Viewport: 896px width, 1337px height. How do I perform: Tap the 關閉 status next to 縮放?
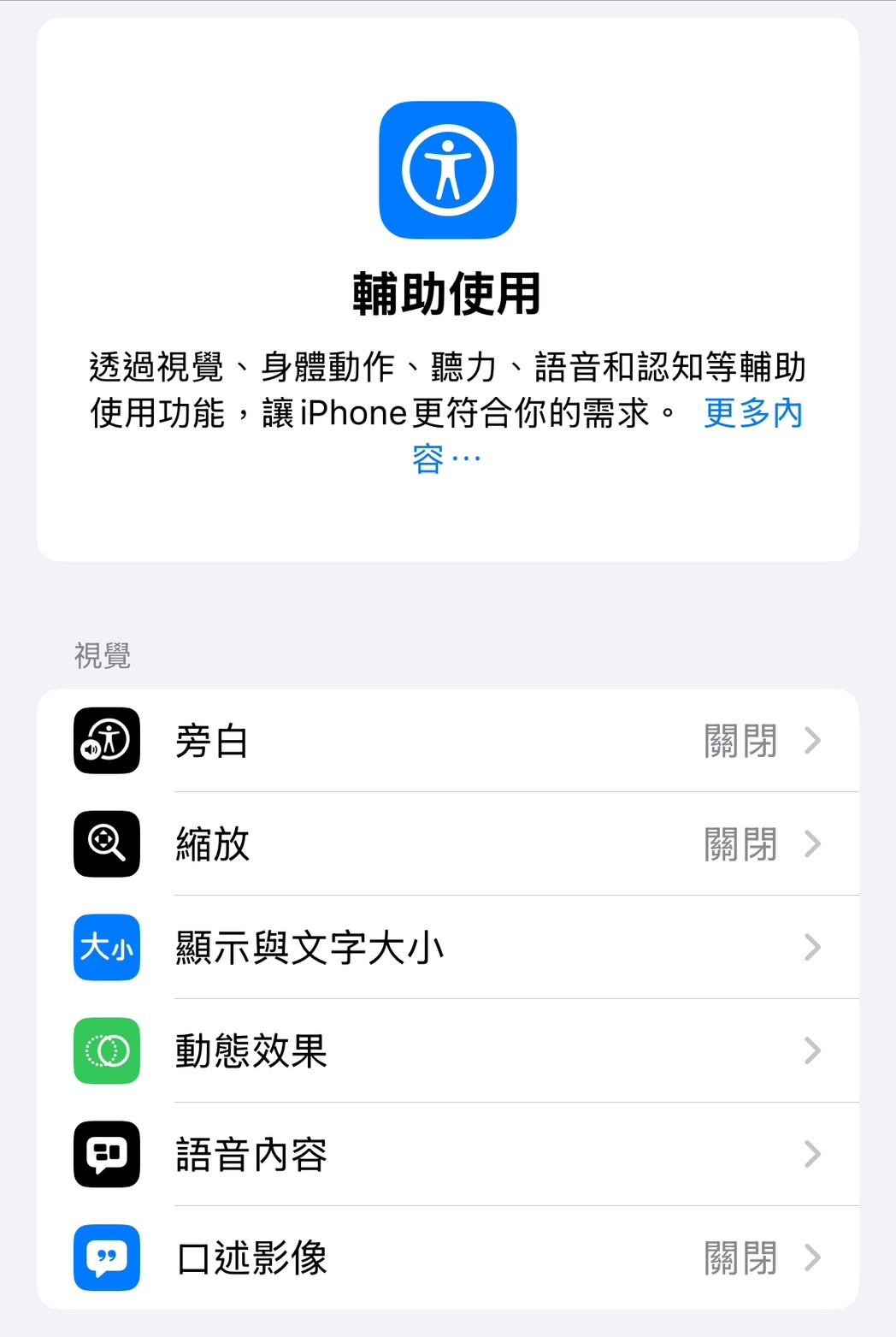pos(742,844)
